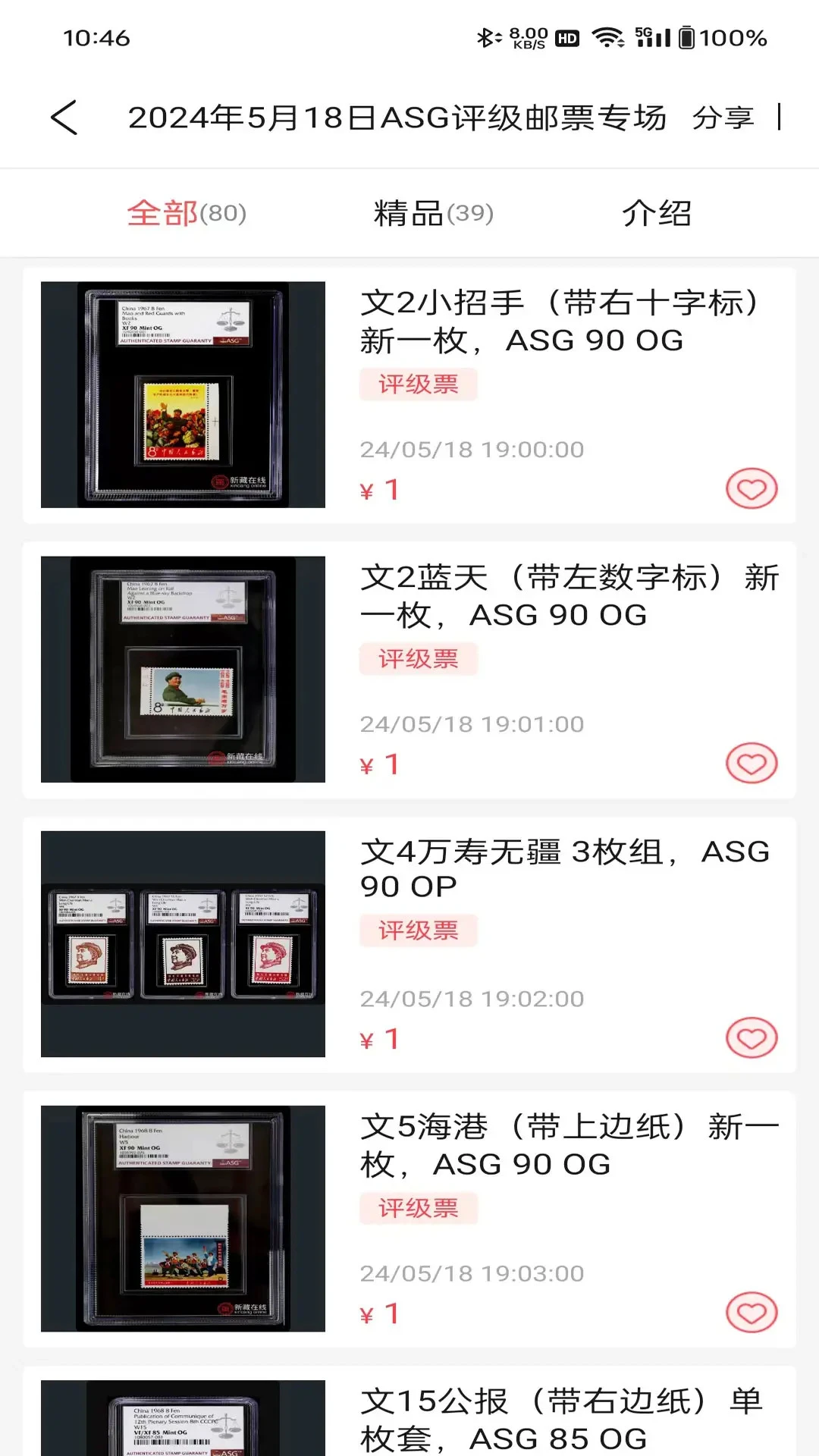Favorite the 文4万寿无疆 3枚组 listing
This screenshot has height=1456, width=819.
pyautogui.click(x=751, y=1038)
